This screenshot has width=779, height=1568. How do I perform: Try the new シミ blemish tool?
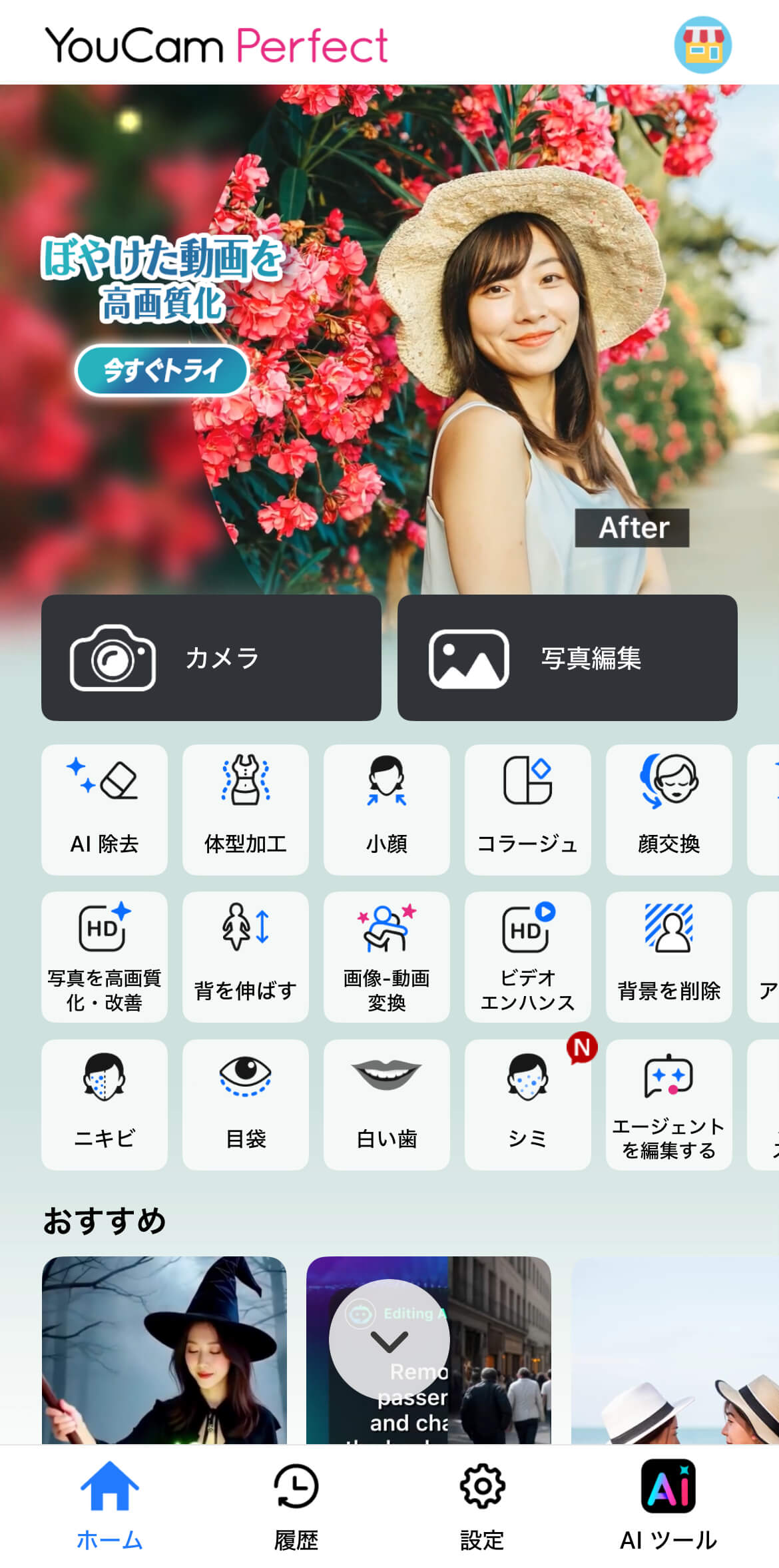[x=528, y=1105]
